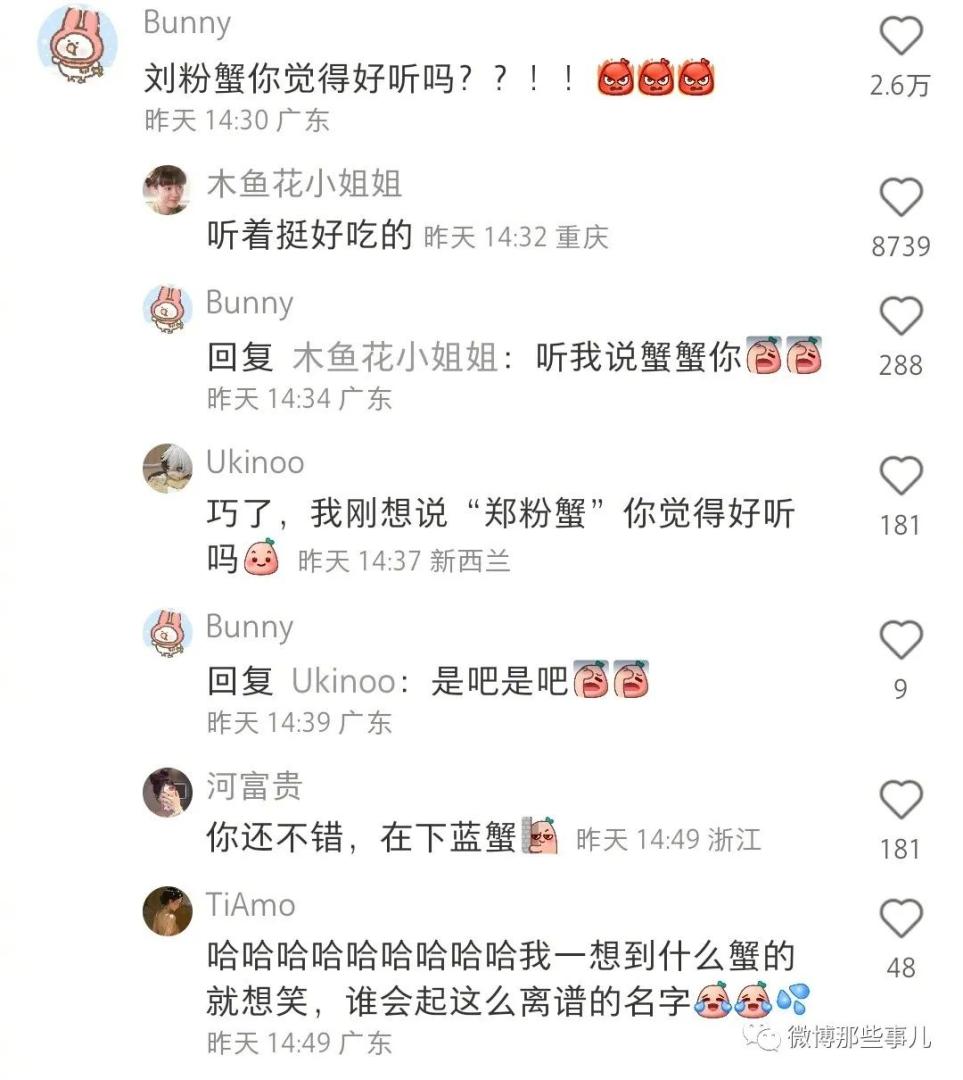Like 木鱼花小姐姐's comment 听着挺好吃的
963x1080 pixels.
tap(900, 198)
